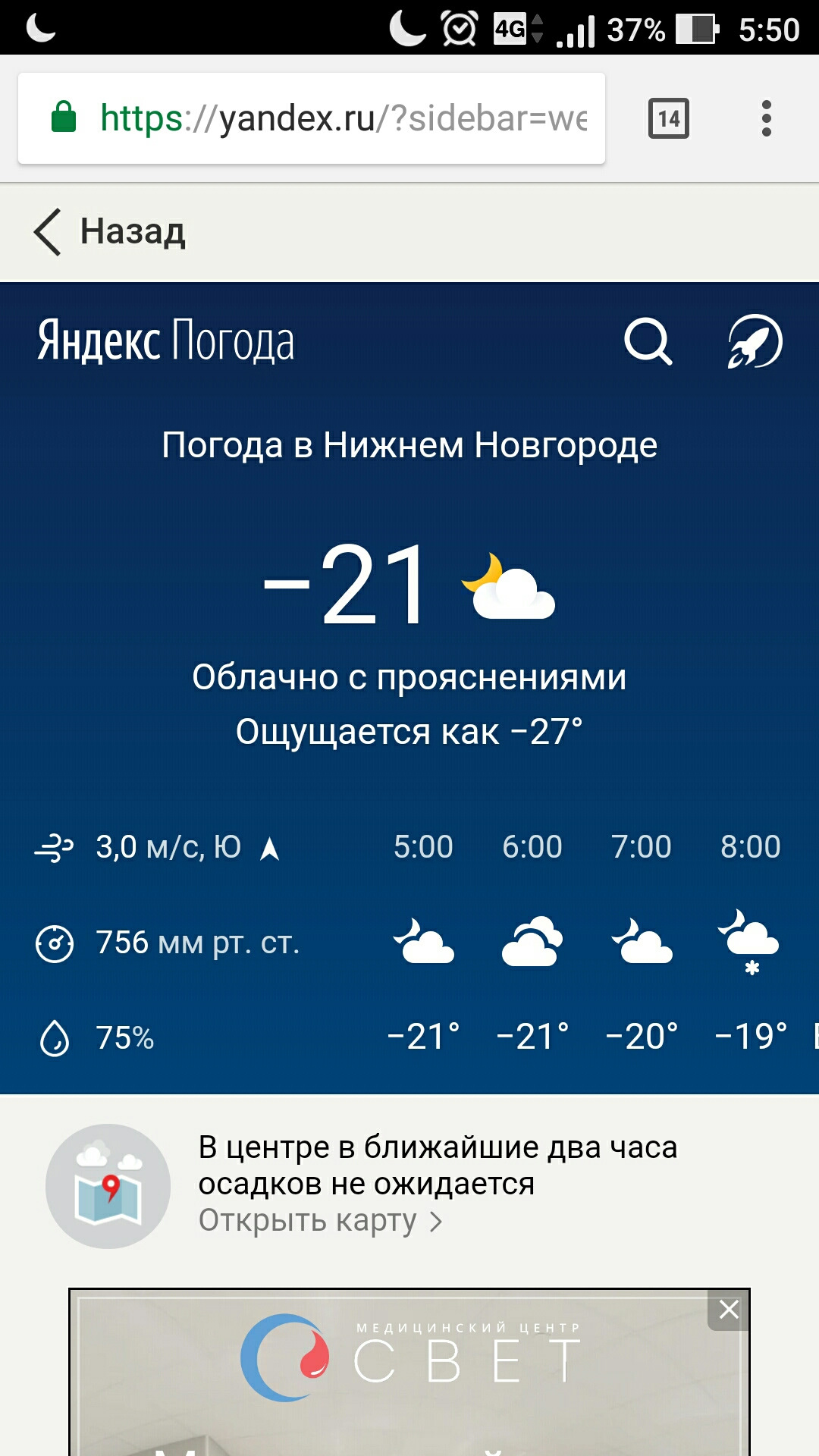Open the precipitation map link

tap(320, 1220)
